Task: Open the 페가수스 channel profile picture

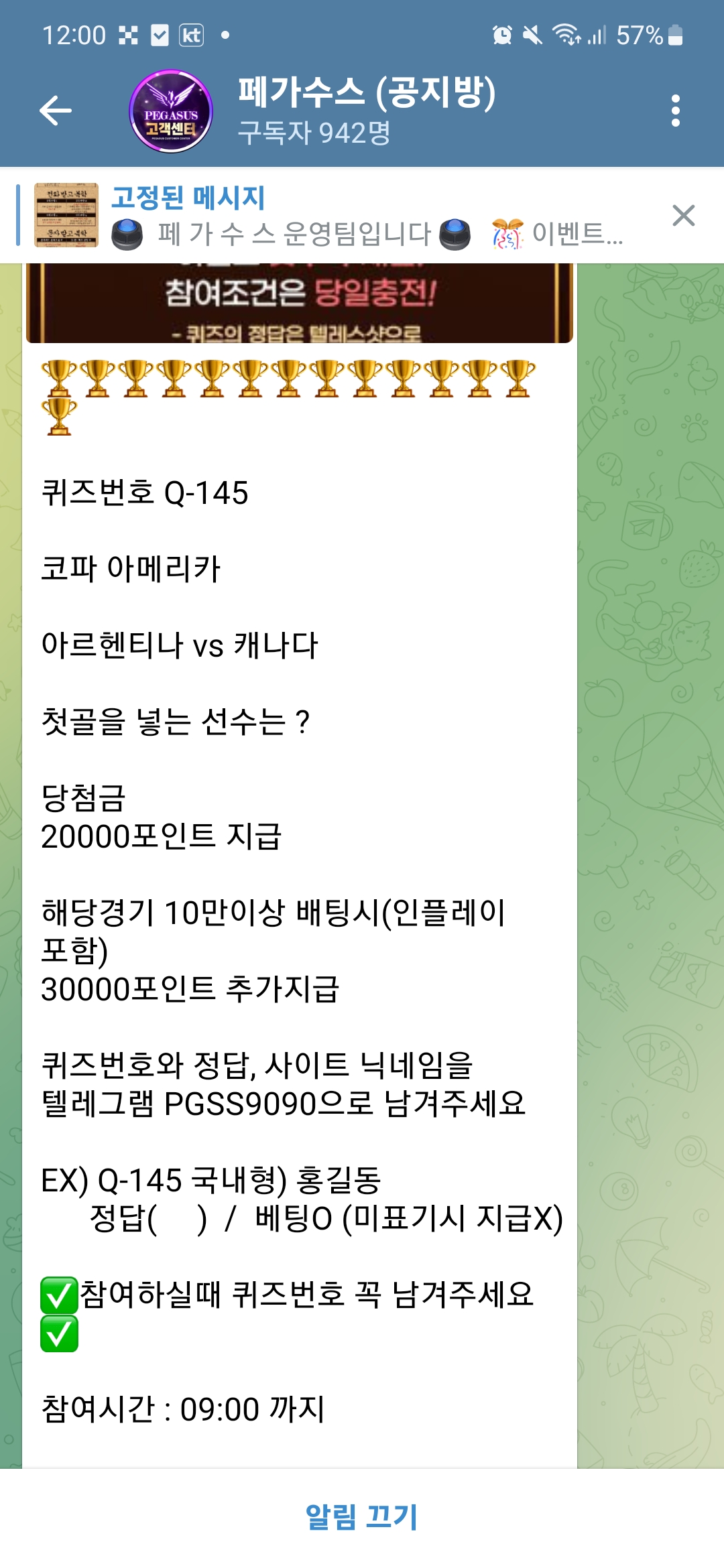Action: (171, 111)
